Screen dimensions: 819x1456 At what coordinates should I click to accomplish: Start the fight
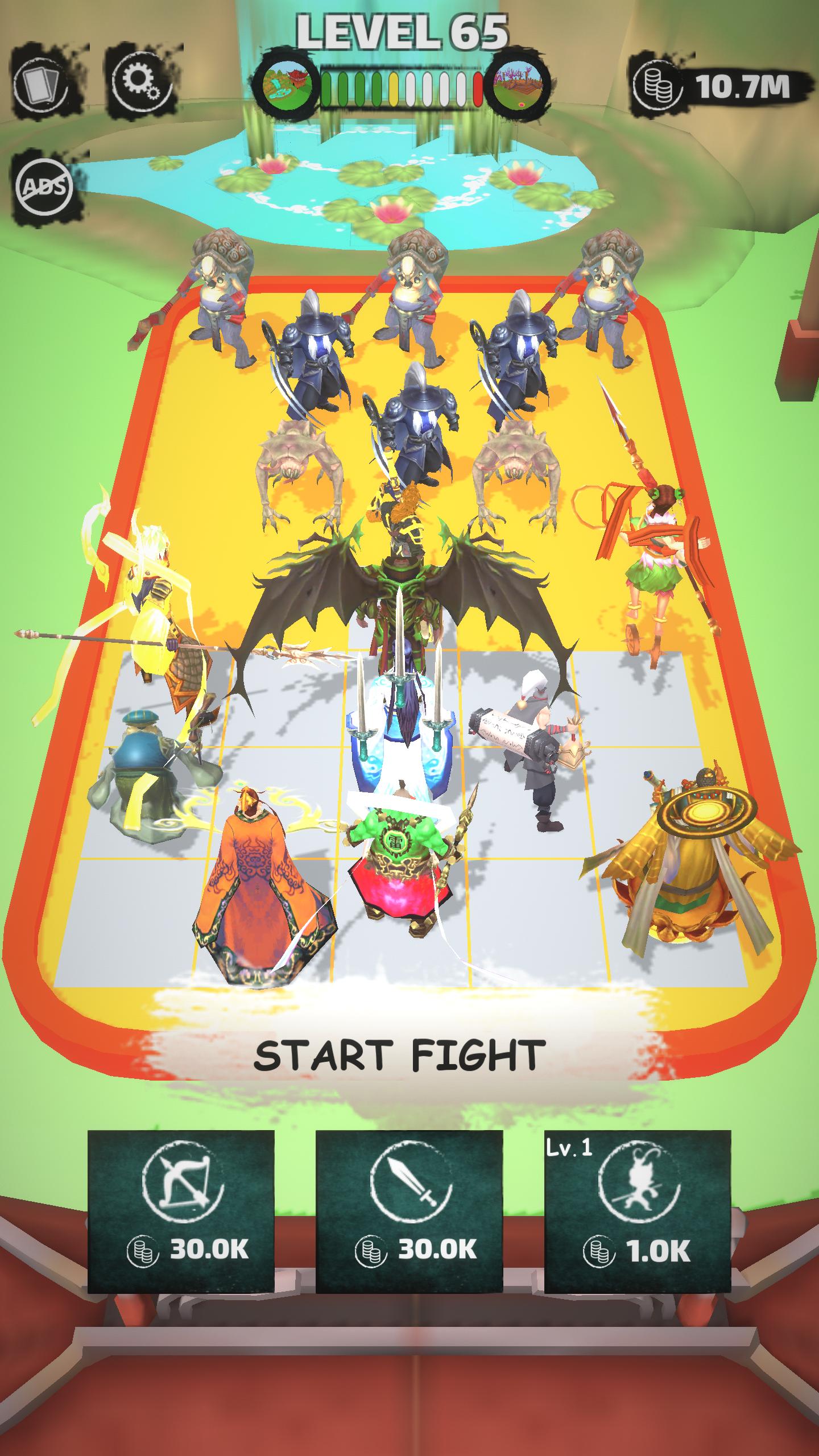[x=399, y=1056]
